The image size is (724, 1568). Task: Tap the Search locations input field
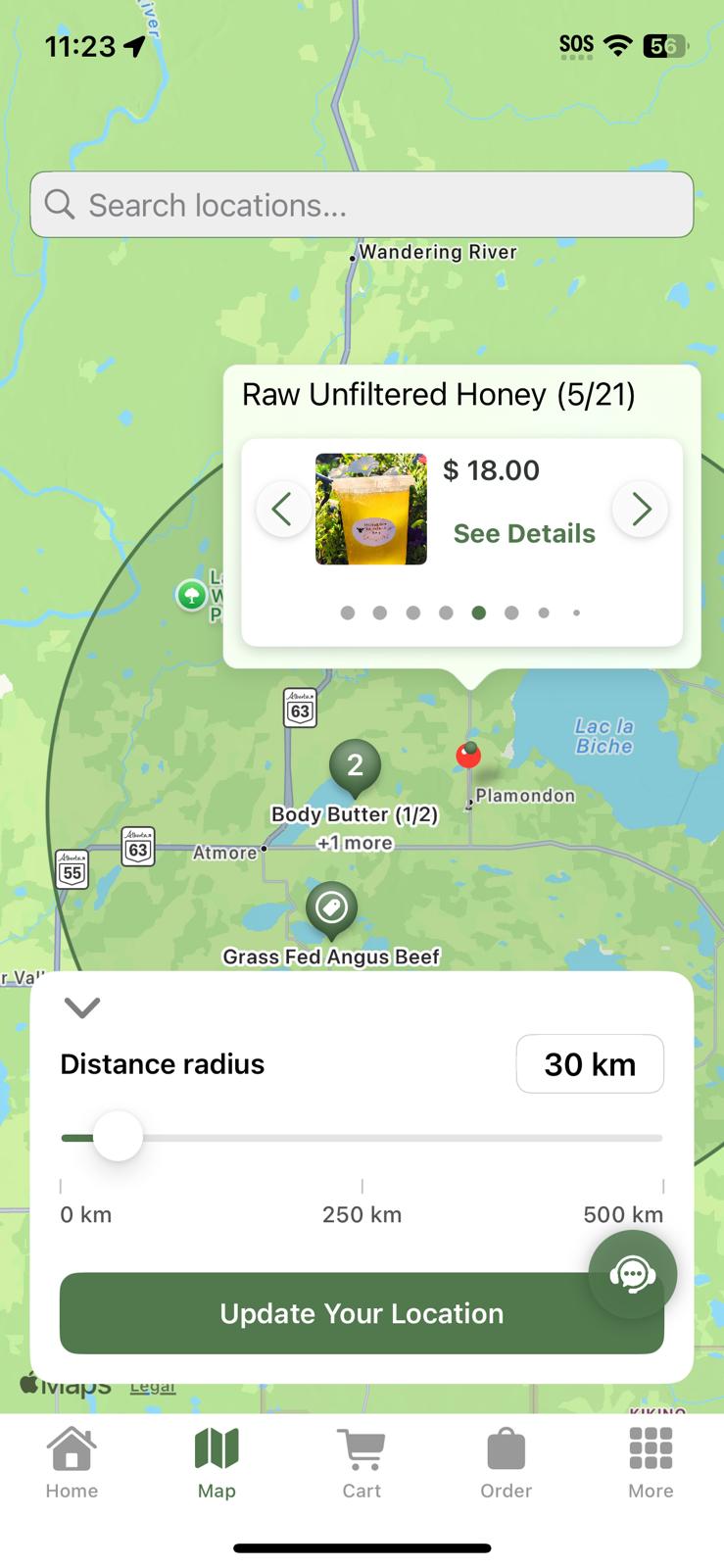[362, 205]
